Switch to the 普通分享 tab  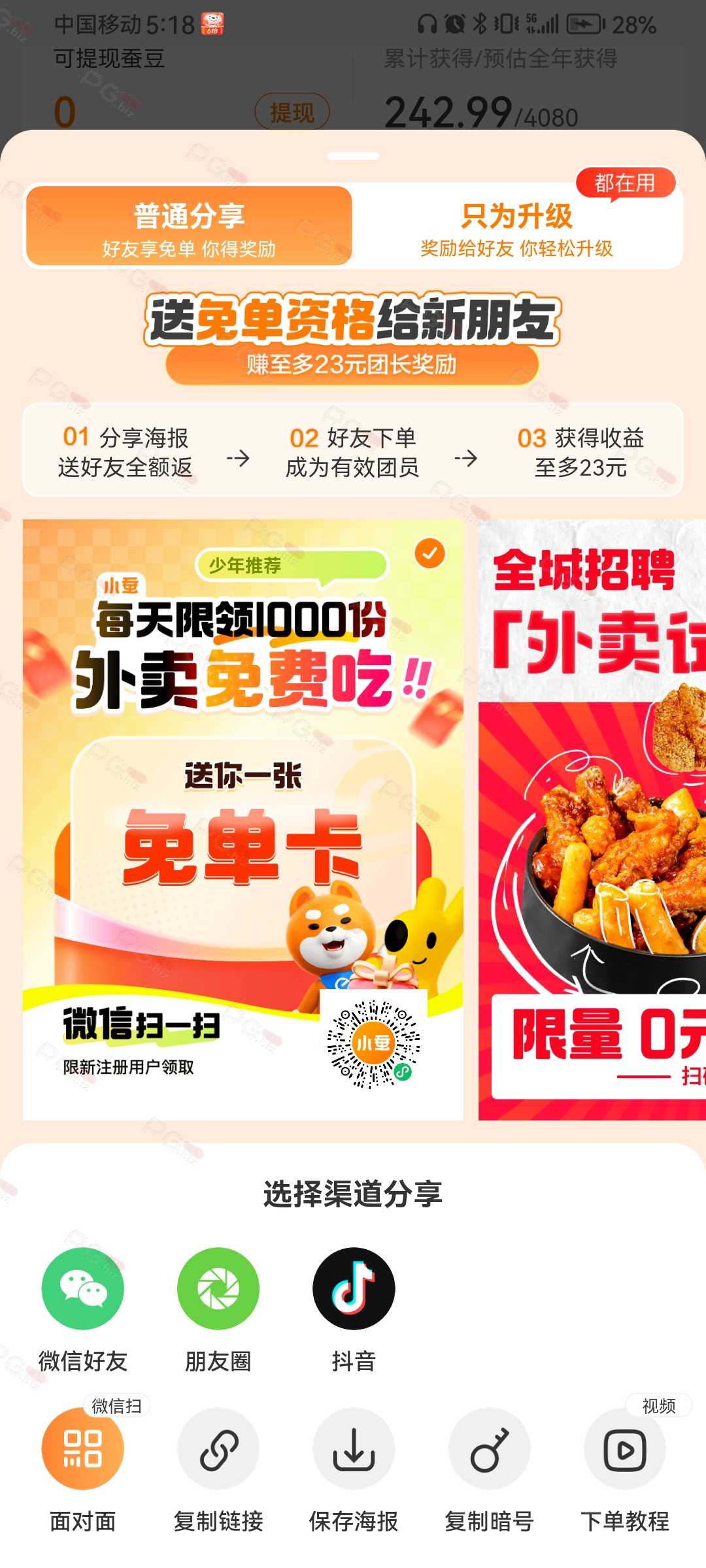point(189,227)
